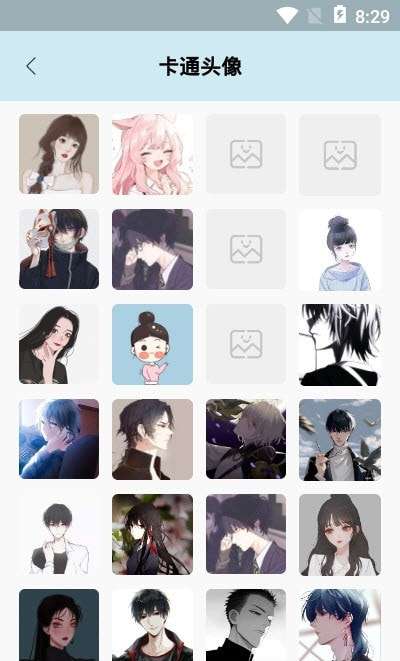Choose the line-art boy in white jacket avatar

point(59,535)
